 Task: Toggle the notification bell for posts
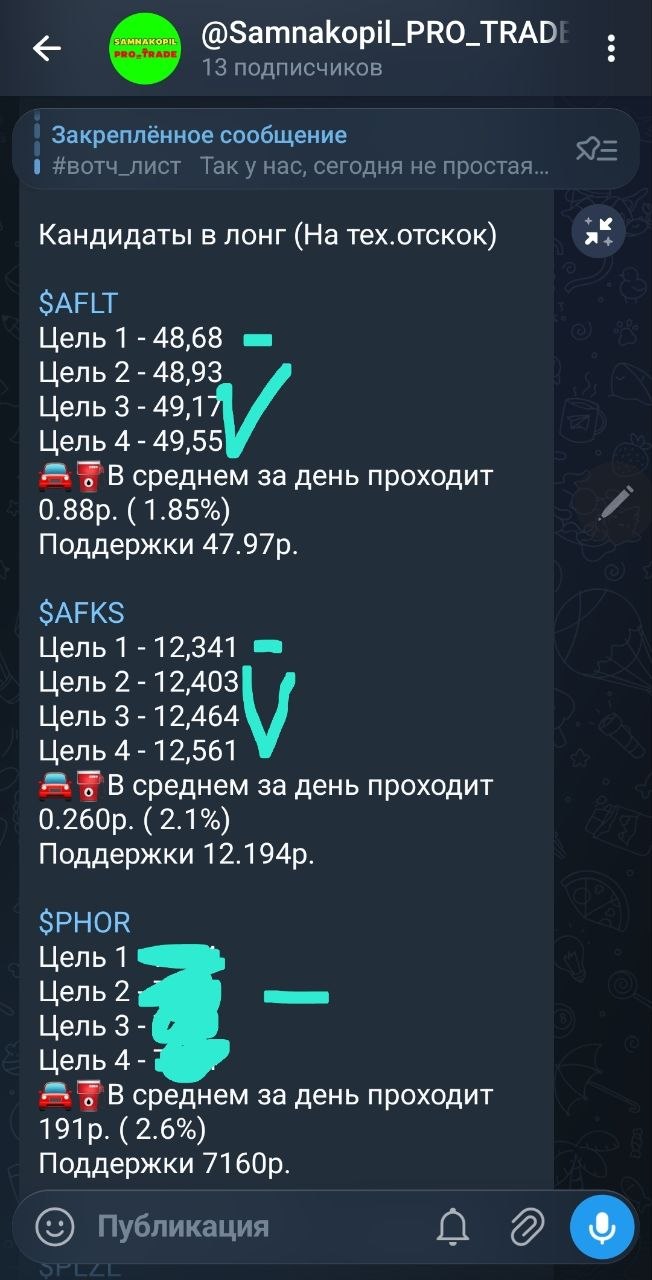454,1226
